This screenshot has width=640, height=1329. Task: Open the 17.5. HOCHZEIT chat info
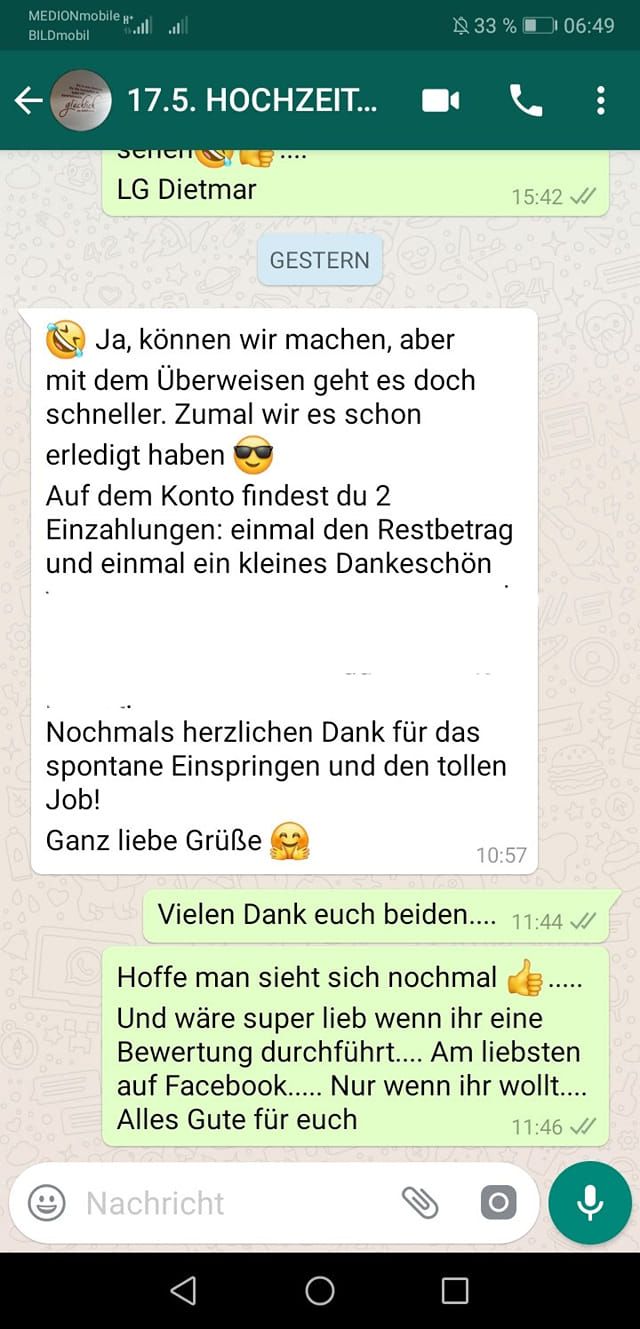(252, 100)
